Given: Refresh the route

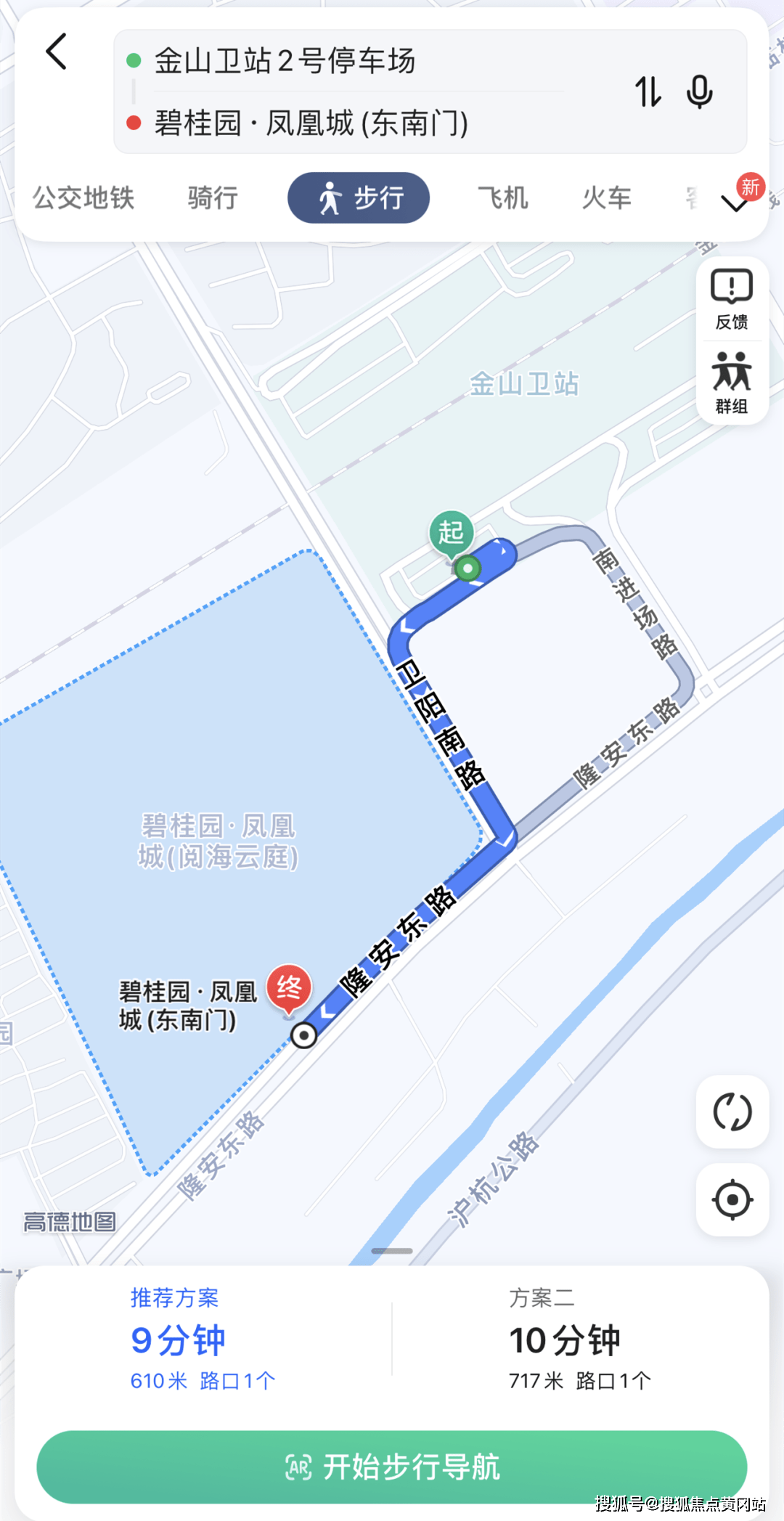Looking at the screenshot, I should 732,1112.
